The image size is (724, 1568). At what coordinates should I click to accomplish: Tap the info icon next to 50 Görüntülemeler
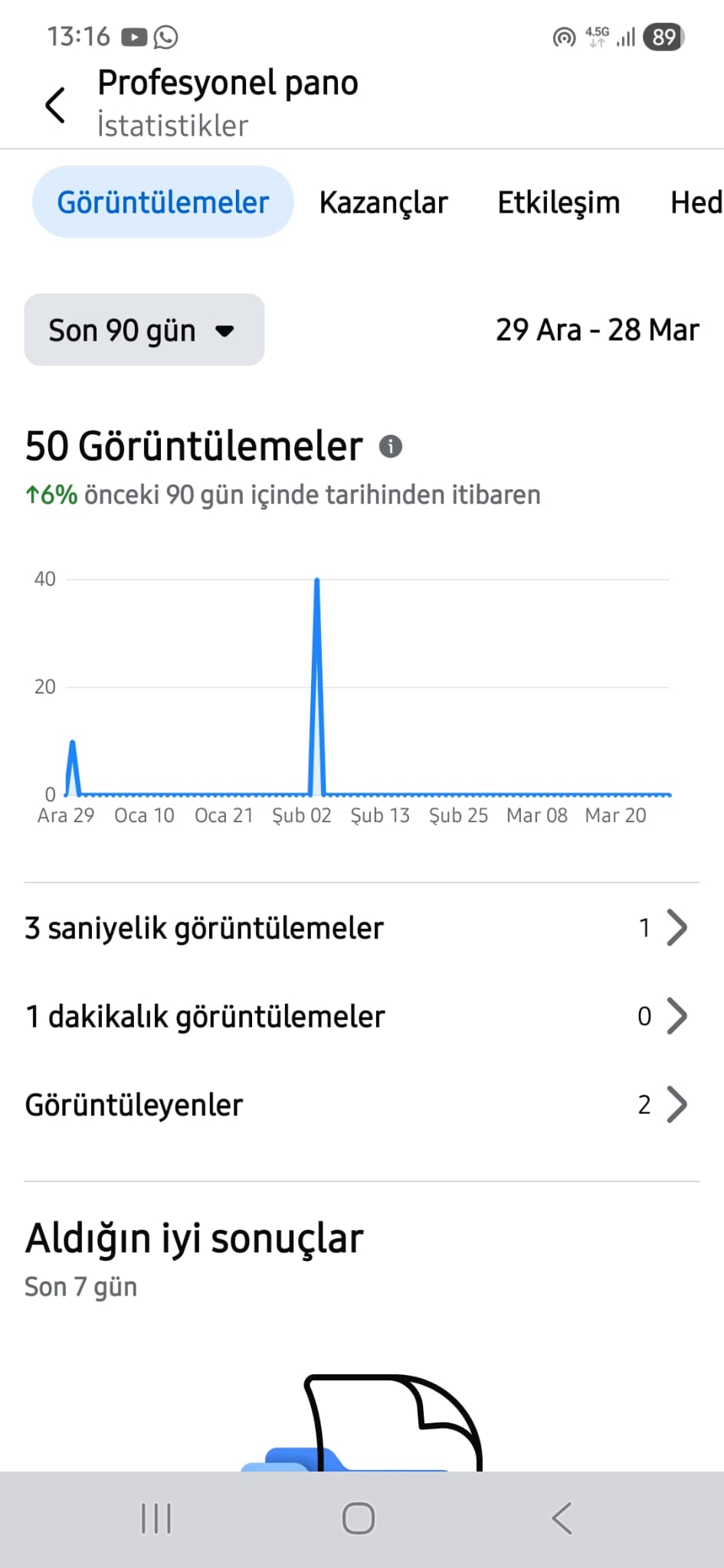pyautogui.click(x=391, y=446)
